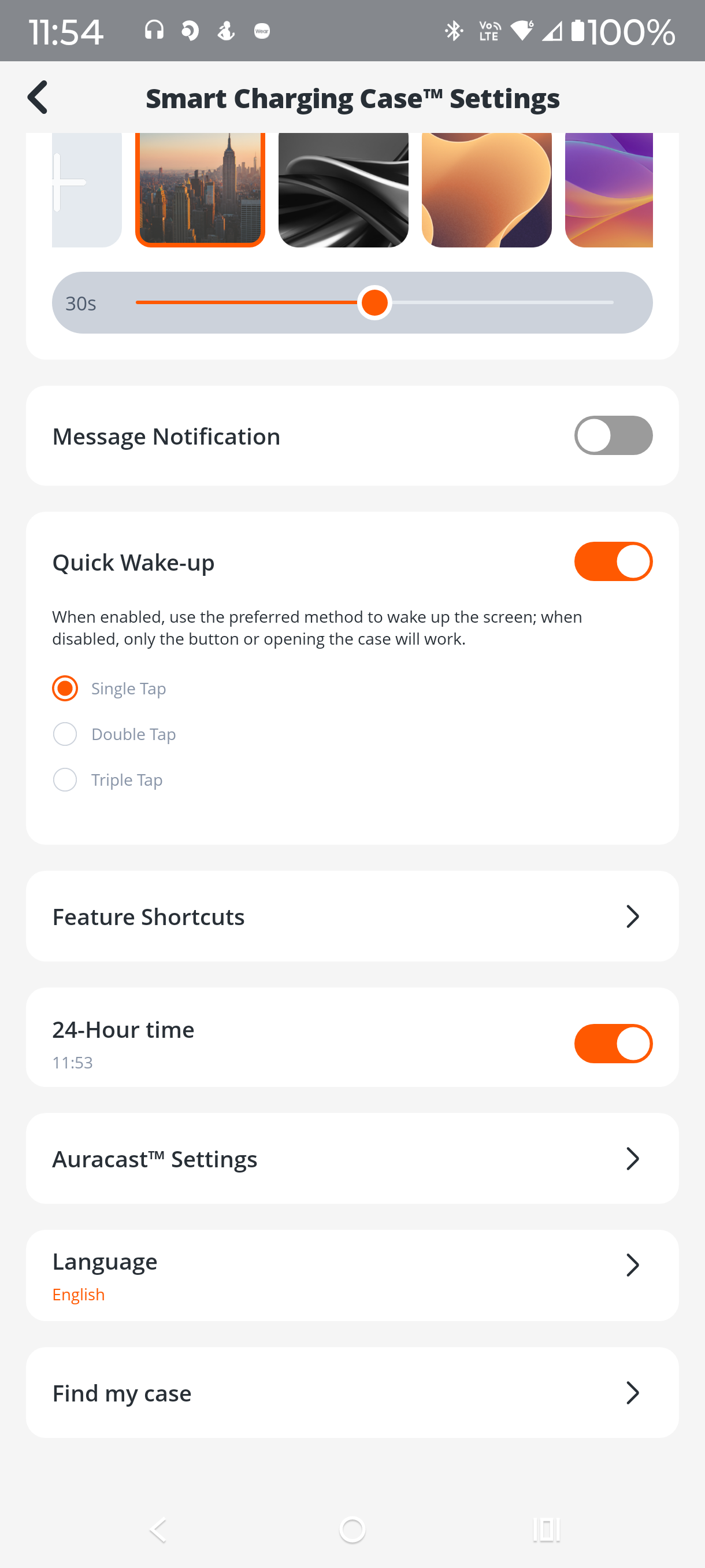Open Auracast Settings
The image size is (705, 1568).
[x=352, y=1159]
